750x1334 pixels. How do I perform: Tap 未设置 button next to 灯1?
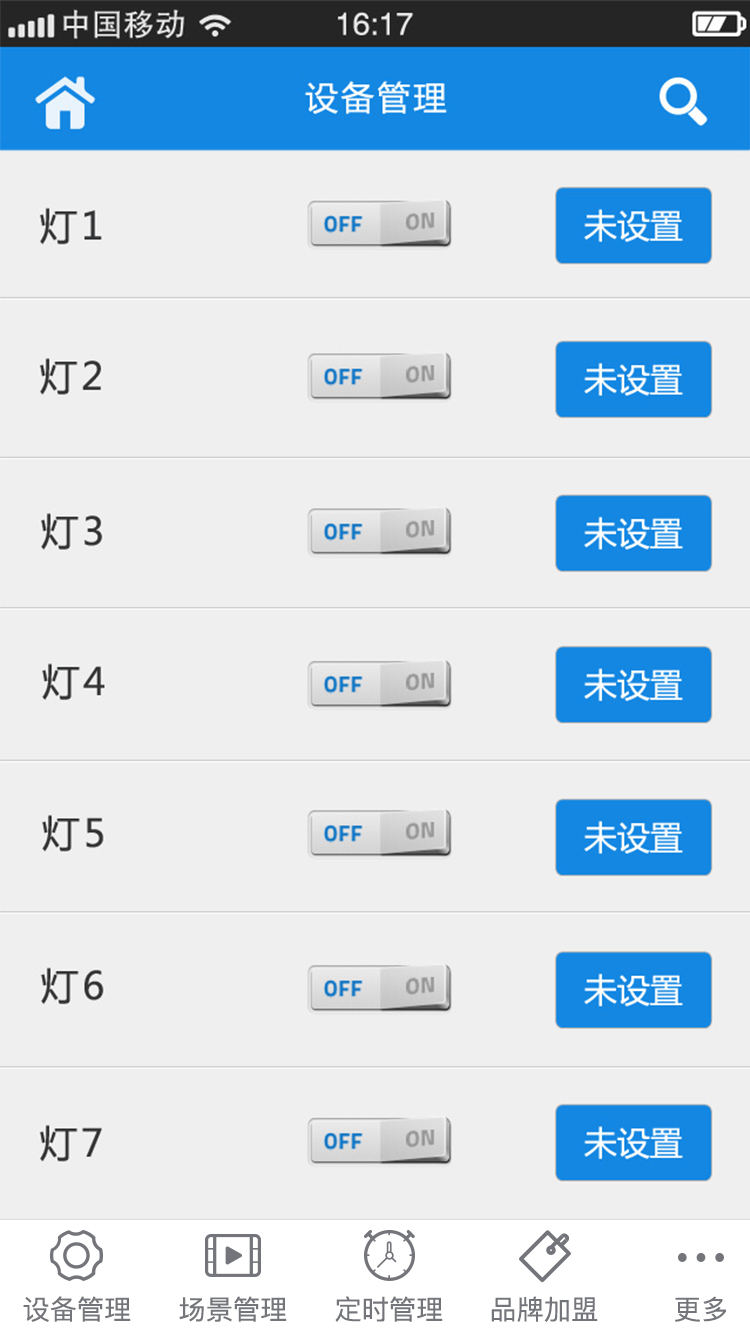pyautogui.click(x=633, y=226)
